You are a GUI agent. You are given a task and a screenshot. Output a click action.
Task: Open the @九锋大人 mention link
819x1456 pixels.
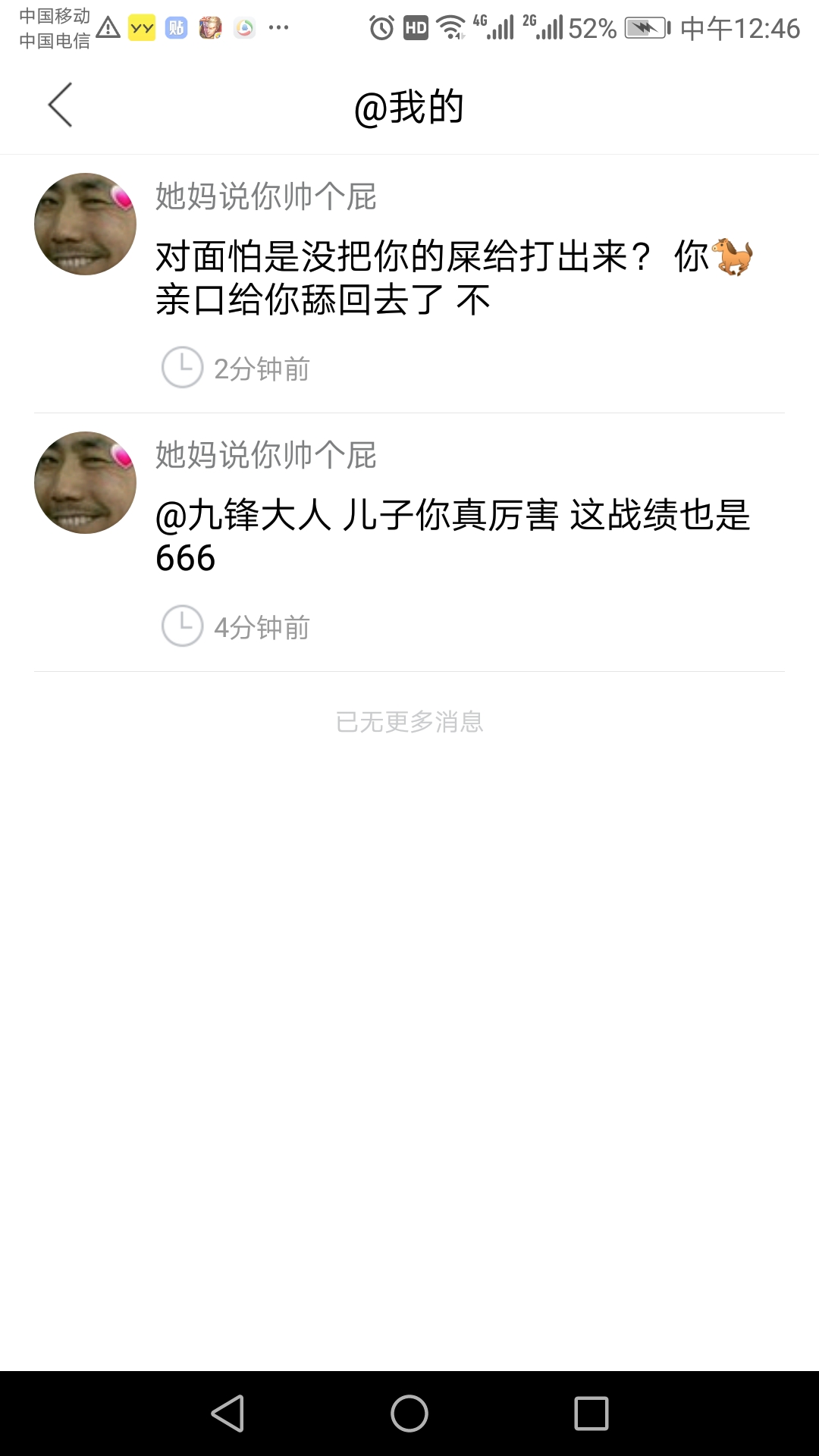(x=243, y=516)
